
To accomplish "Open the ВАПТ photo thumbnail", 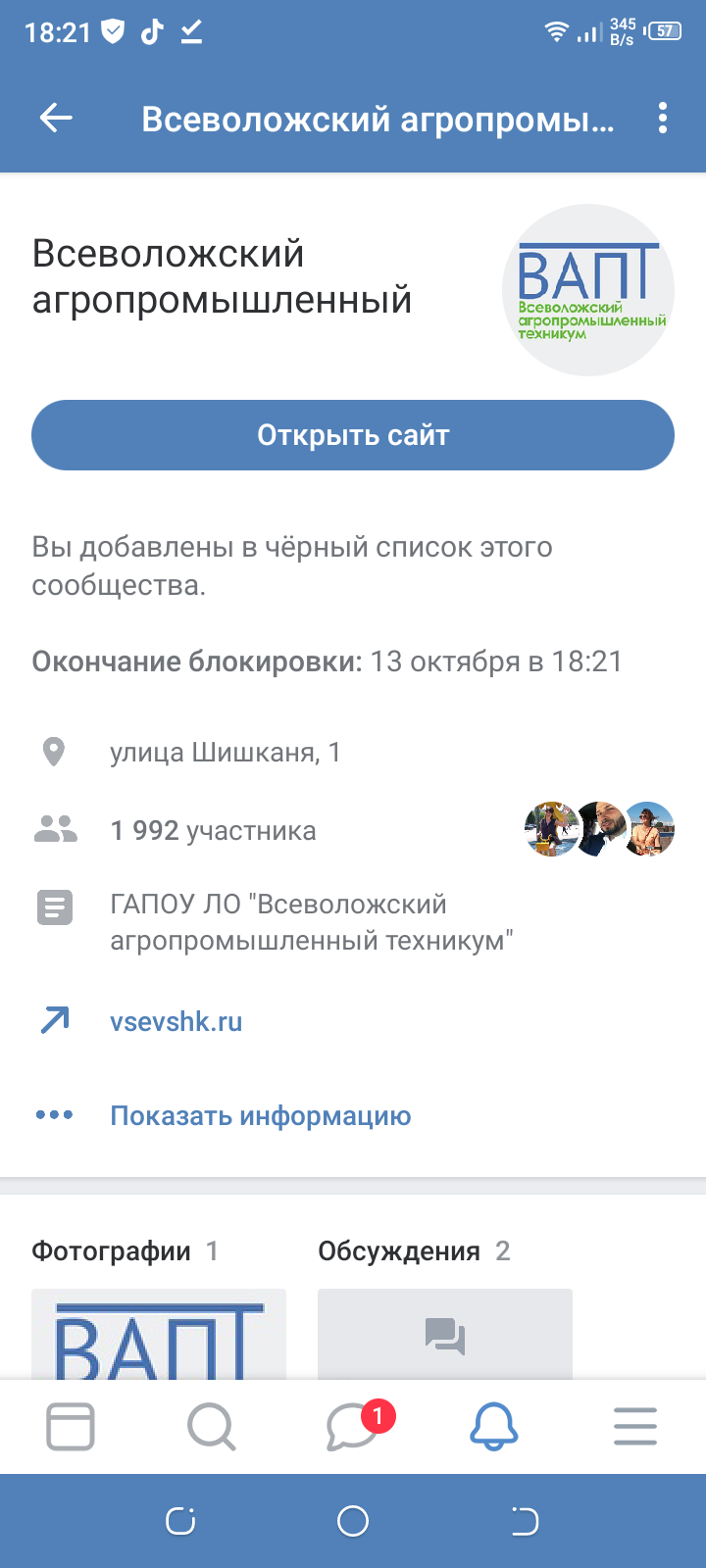I will pos(159,1335).
